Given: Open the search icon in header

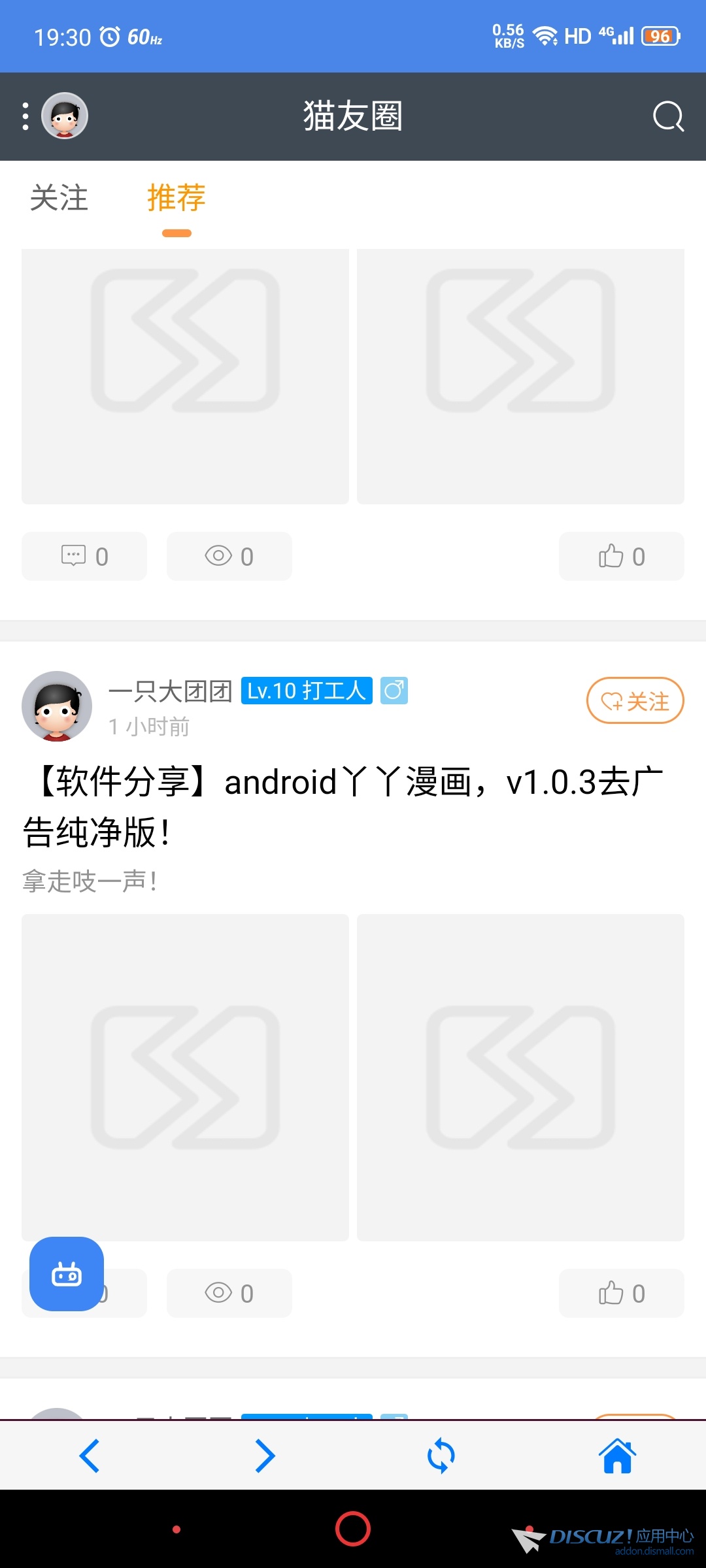Looking at the screenshot, I should click(668, 116).
